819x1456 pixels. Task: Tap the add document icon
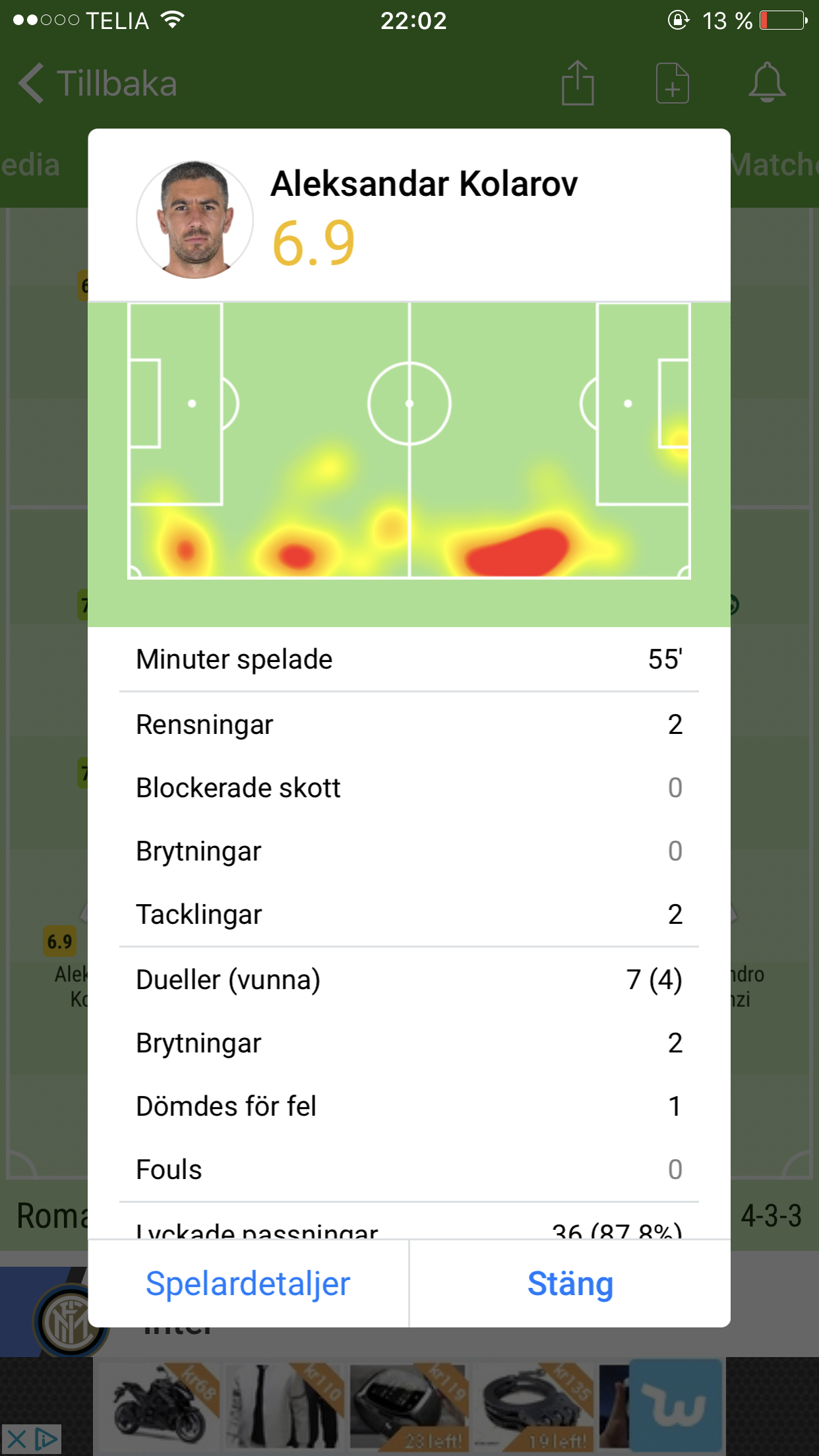click(x=673, y=83)
